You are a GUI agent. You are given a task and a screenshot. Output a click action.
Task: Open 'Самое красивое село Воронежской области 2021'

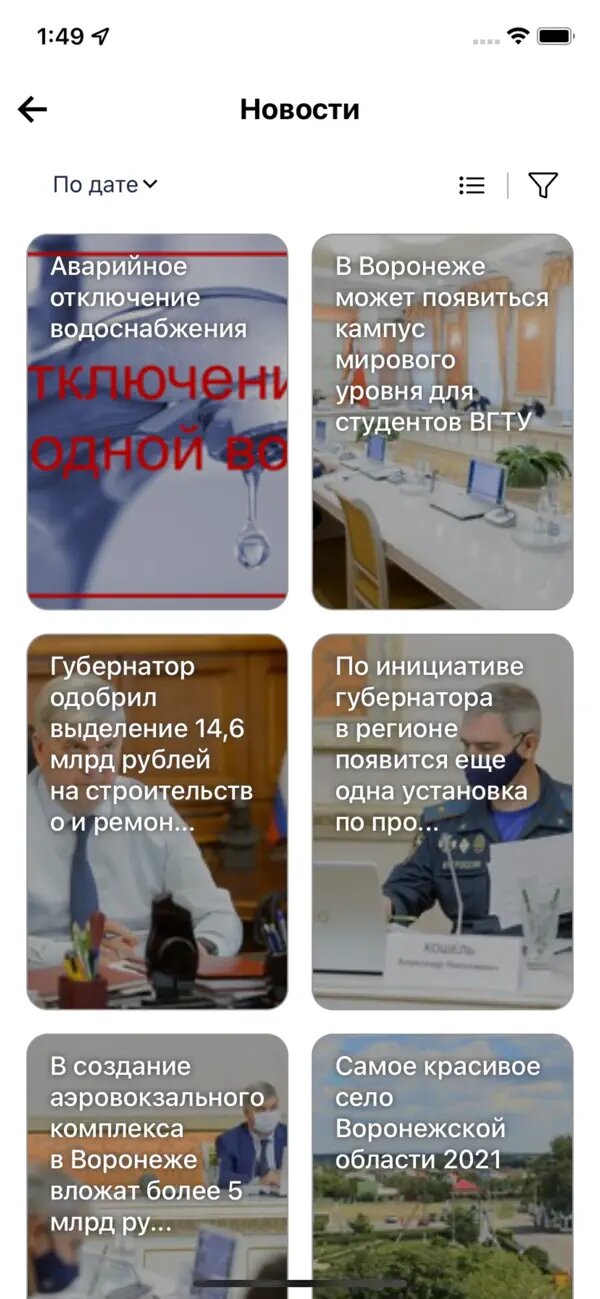point(442,1160)
